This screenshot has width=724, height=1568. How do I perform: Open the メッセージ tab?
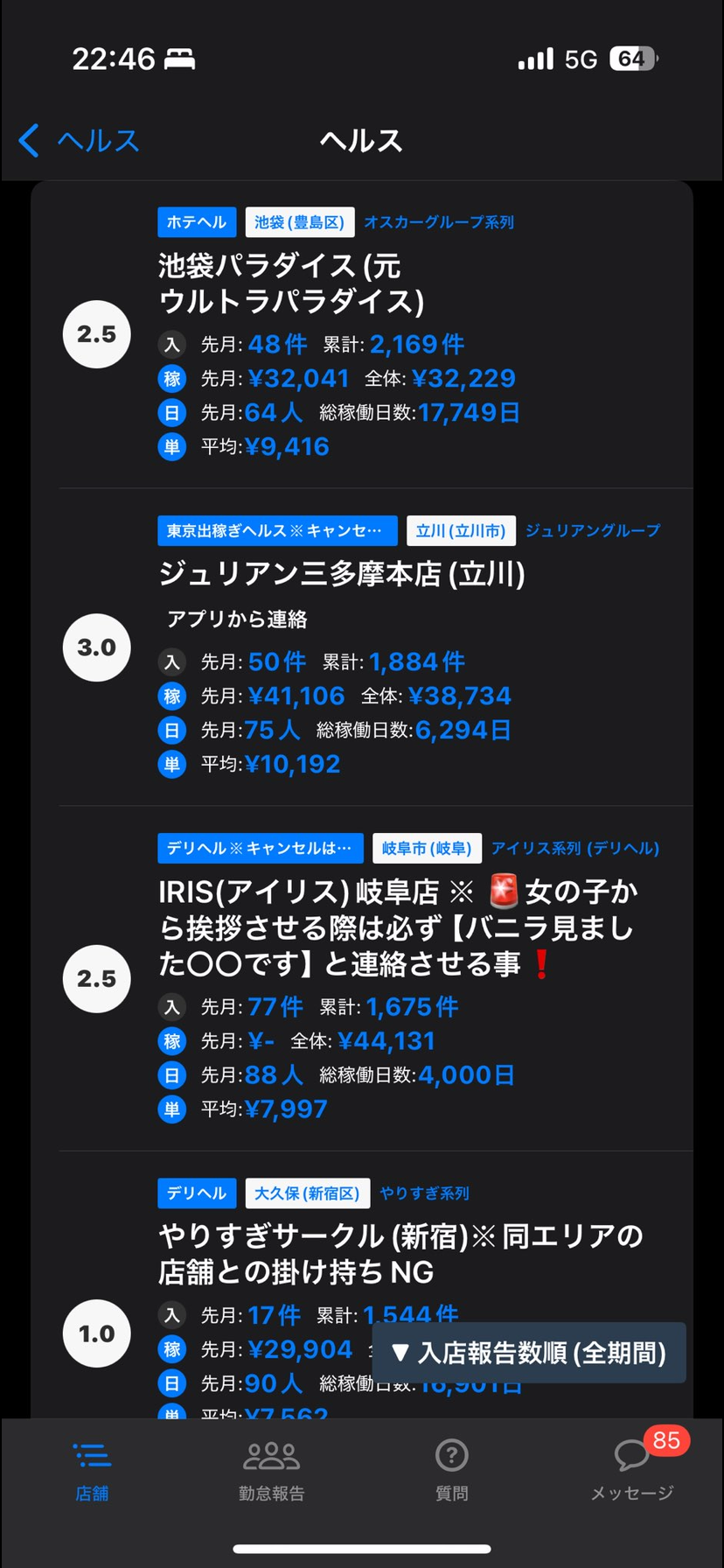(x=631, y=1472)
